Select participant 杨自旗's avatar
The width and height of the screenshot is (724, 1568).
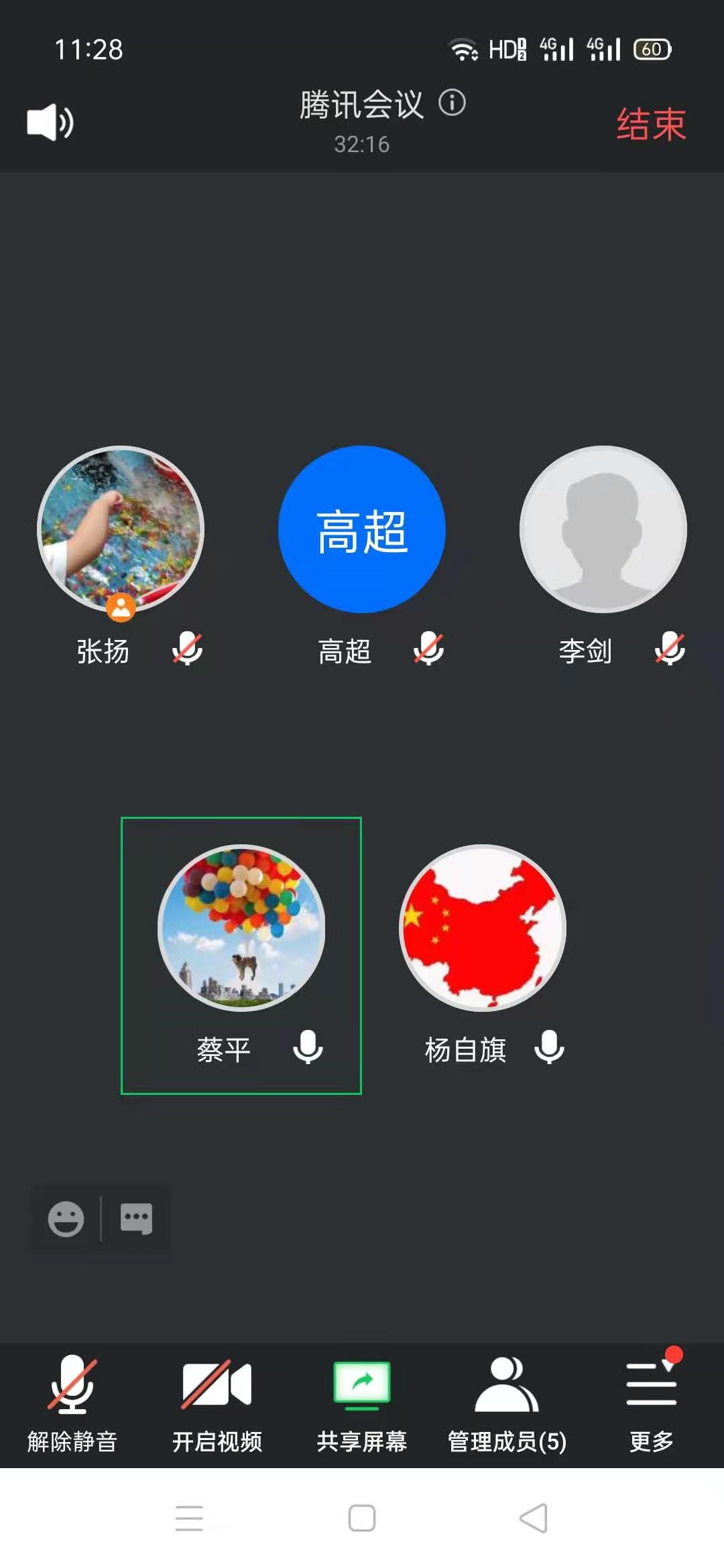(483, 928)
